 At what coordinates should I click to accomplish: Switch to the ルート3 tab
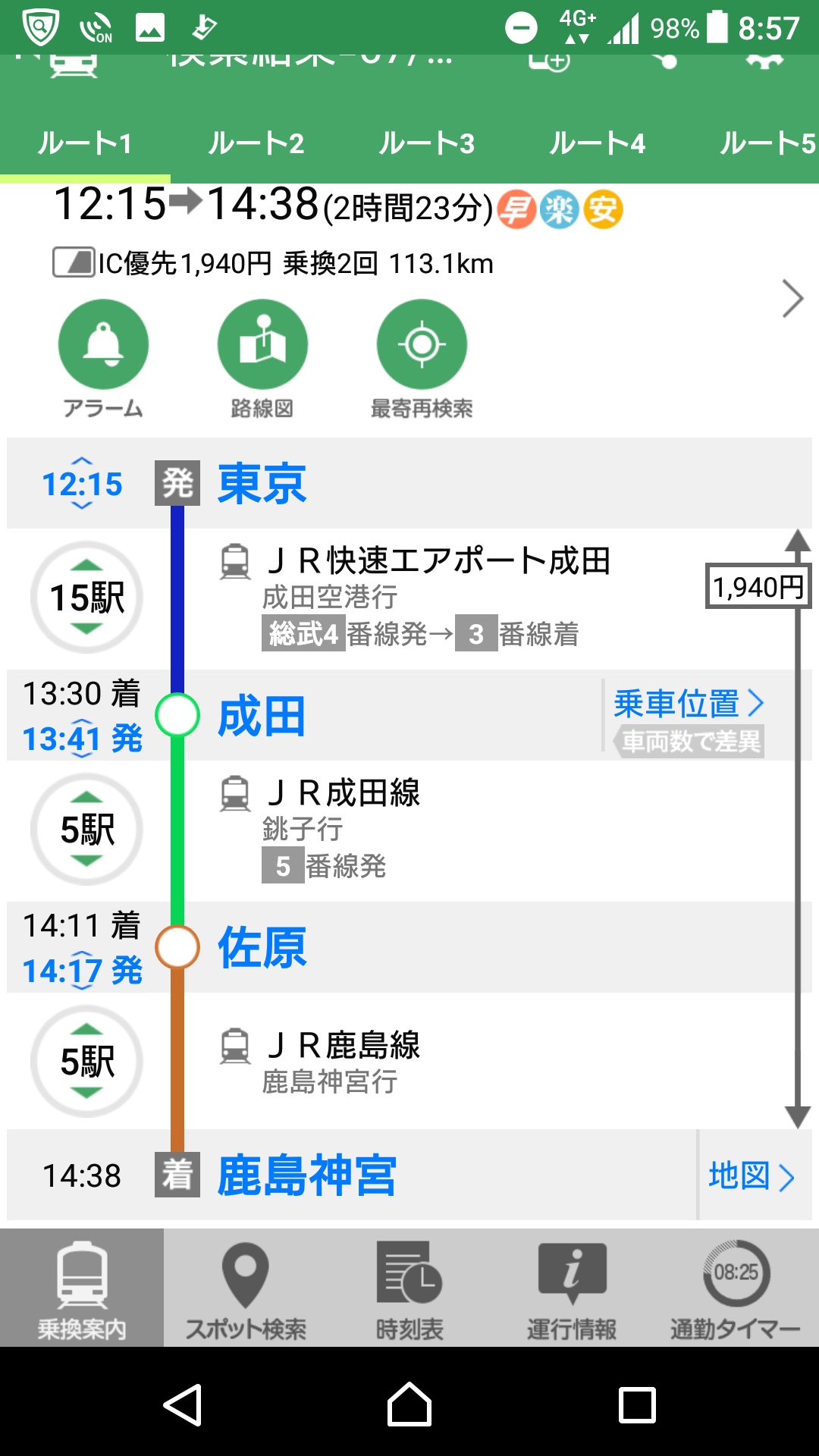426,143
